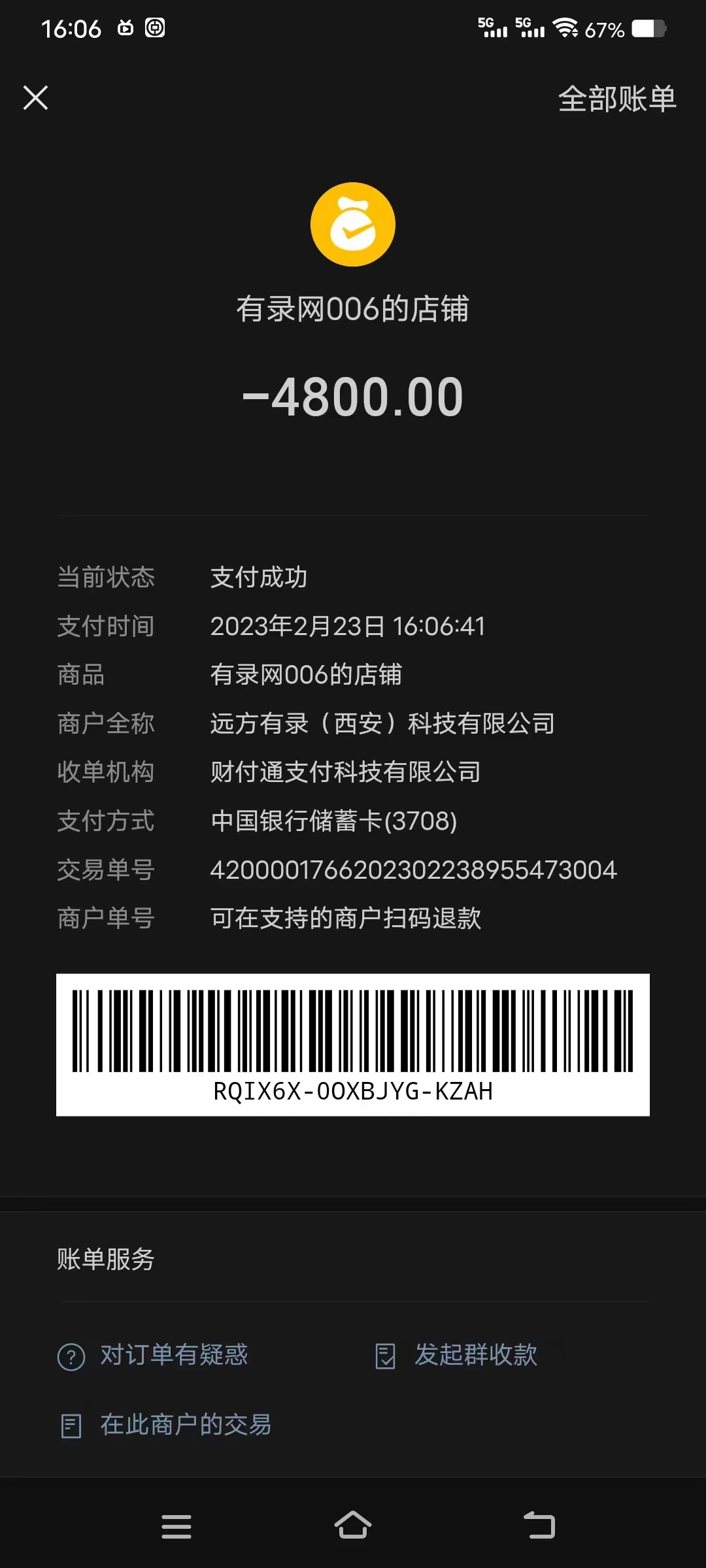Navigate back with the system back button
The height and width of the screenshot is (1568, 706).
point(539,1526)
